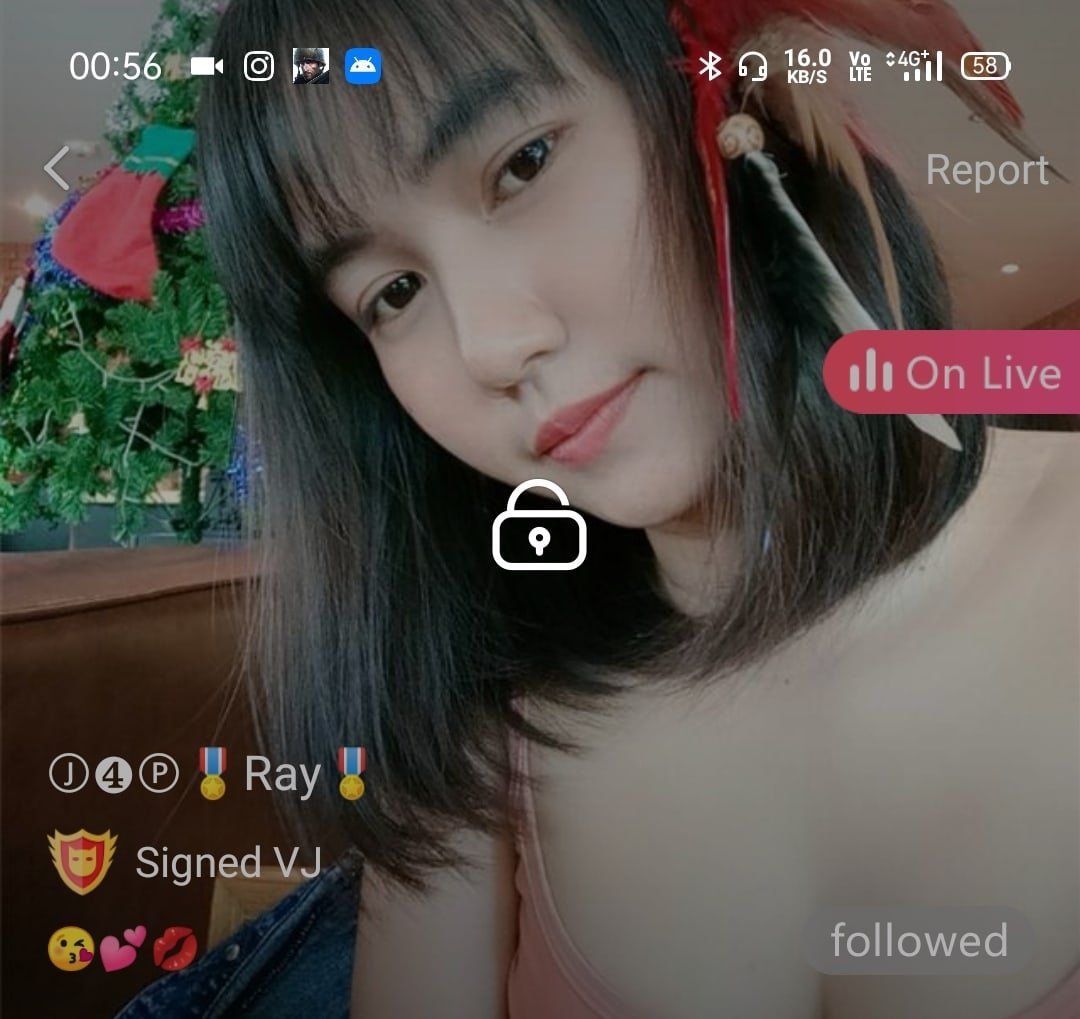This screenshot has height=1019, width=1080.
Task: Toggle the followed button
Action: [918, 941]
